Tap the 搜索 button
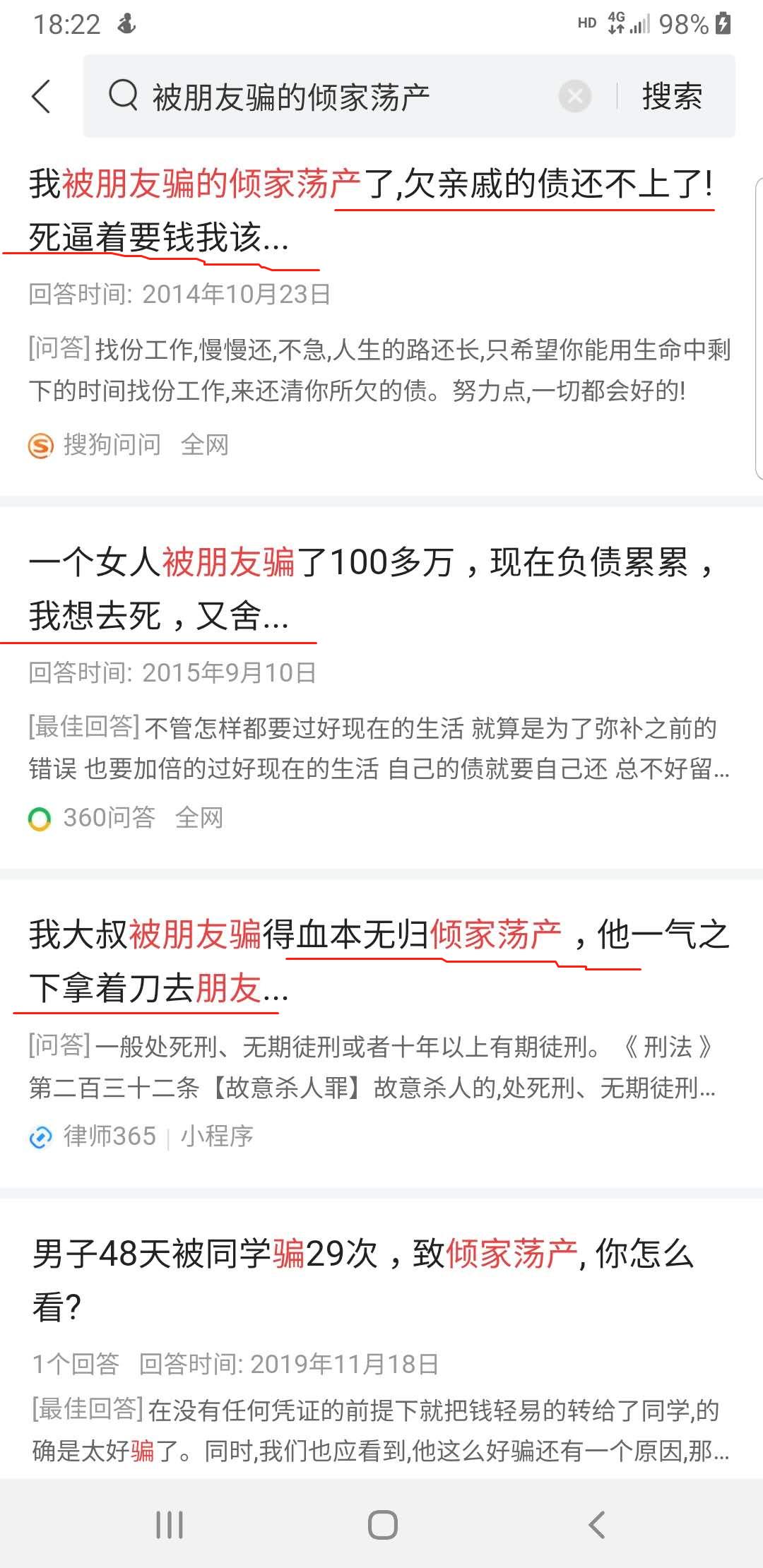Image resolution: width=763 pixels, height=1568 pixels. point(672,96)
